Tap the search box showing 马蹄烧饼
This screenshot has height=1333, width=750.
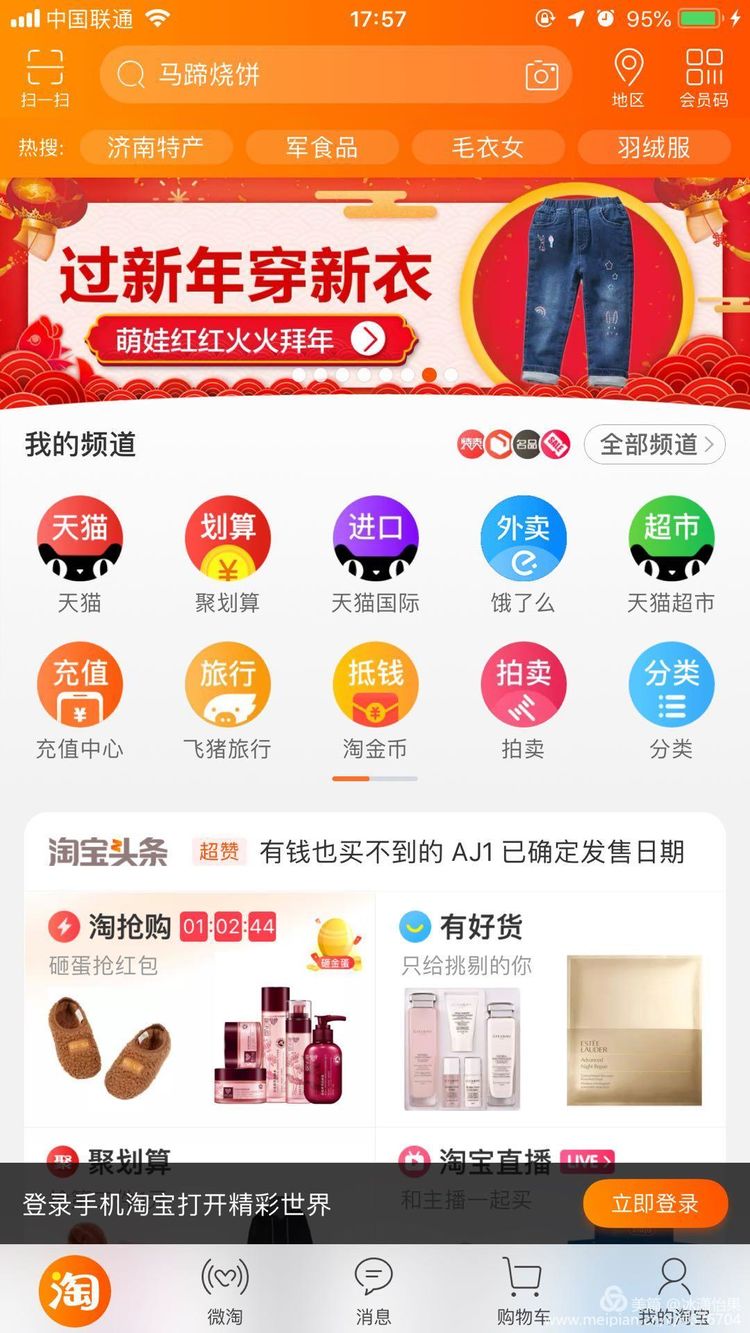tap(320, 75)
